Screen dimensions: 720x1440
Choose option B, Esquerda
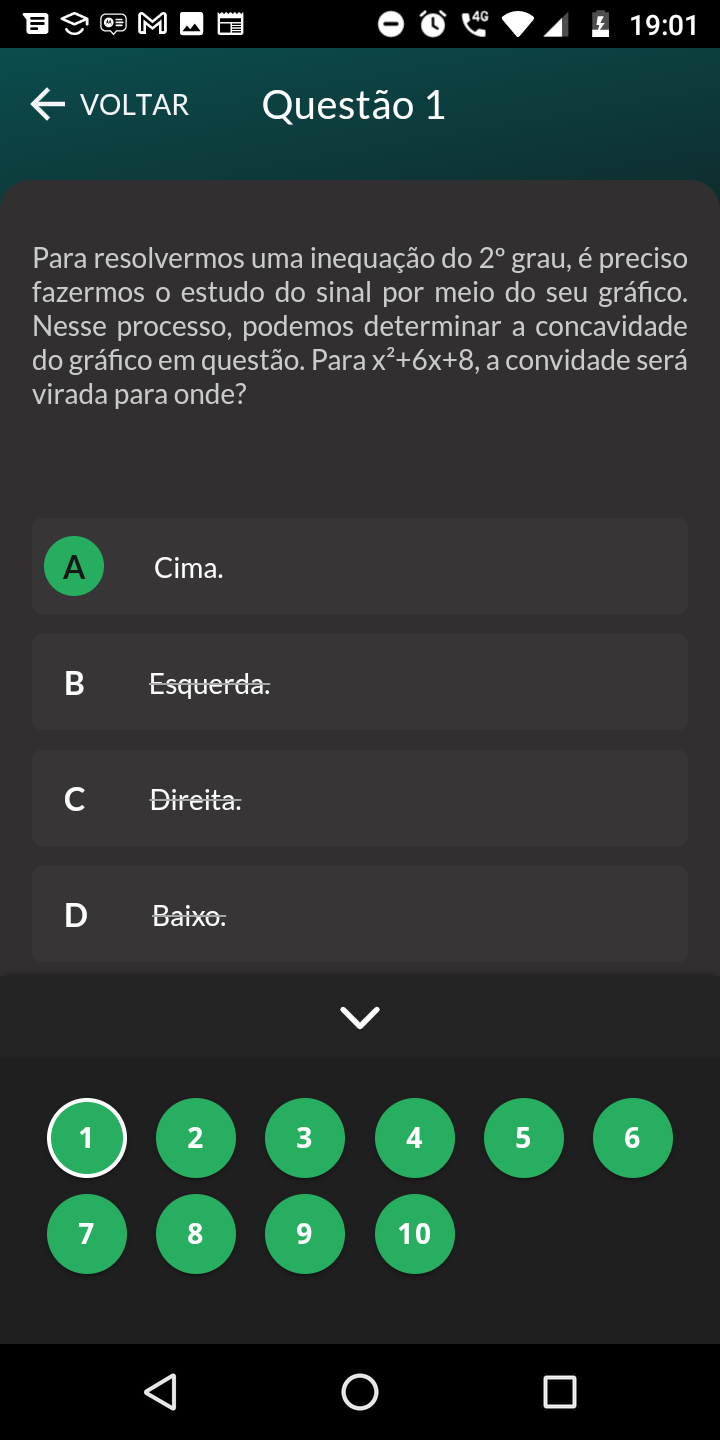point(360,682)
